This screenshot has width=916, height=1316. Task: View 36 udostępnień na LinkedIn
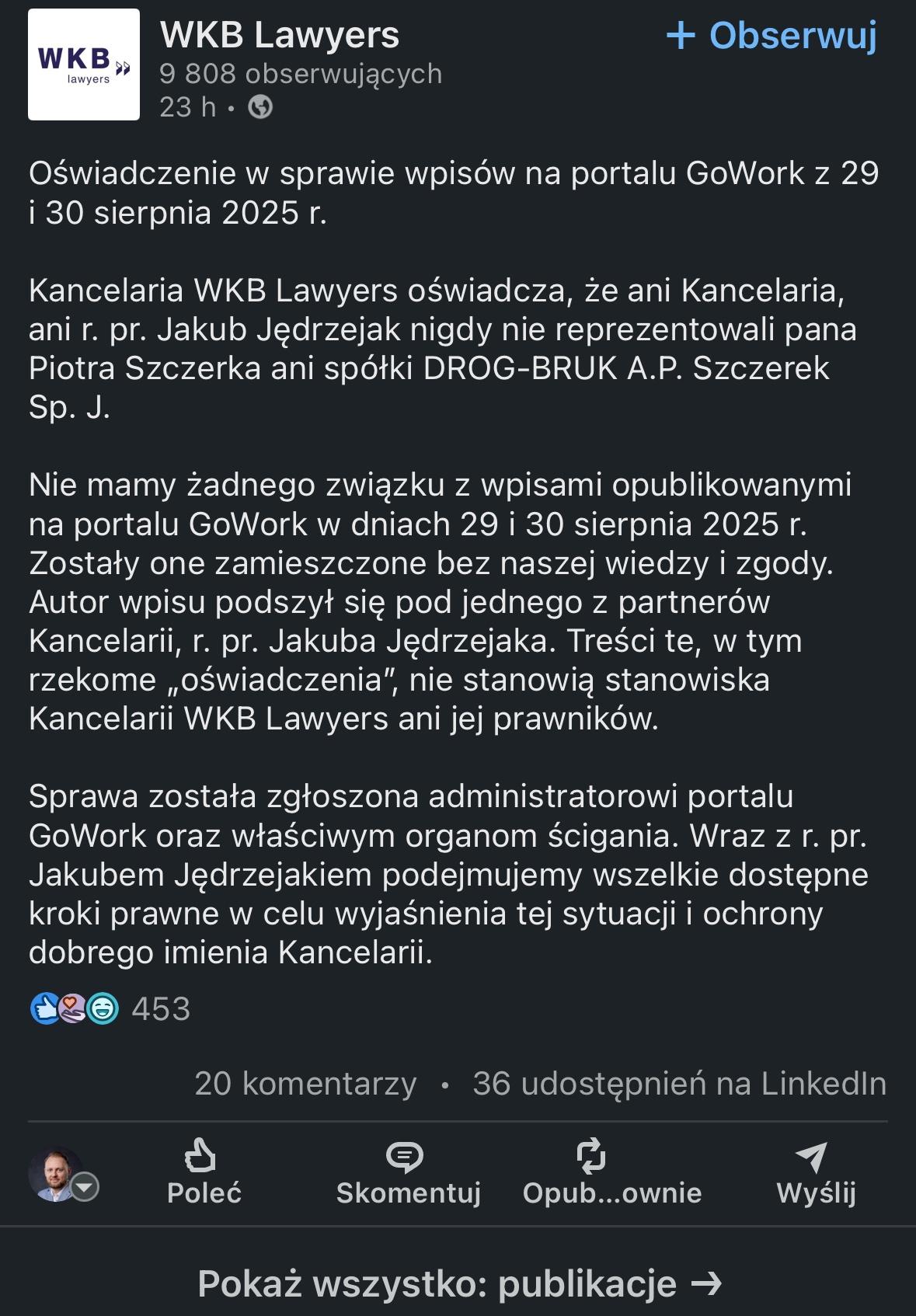(679, 1083)
